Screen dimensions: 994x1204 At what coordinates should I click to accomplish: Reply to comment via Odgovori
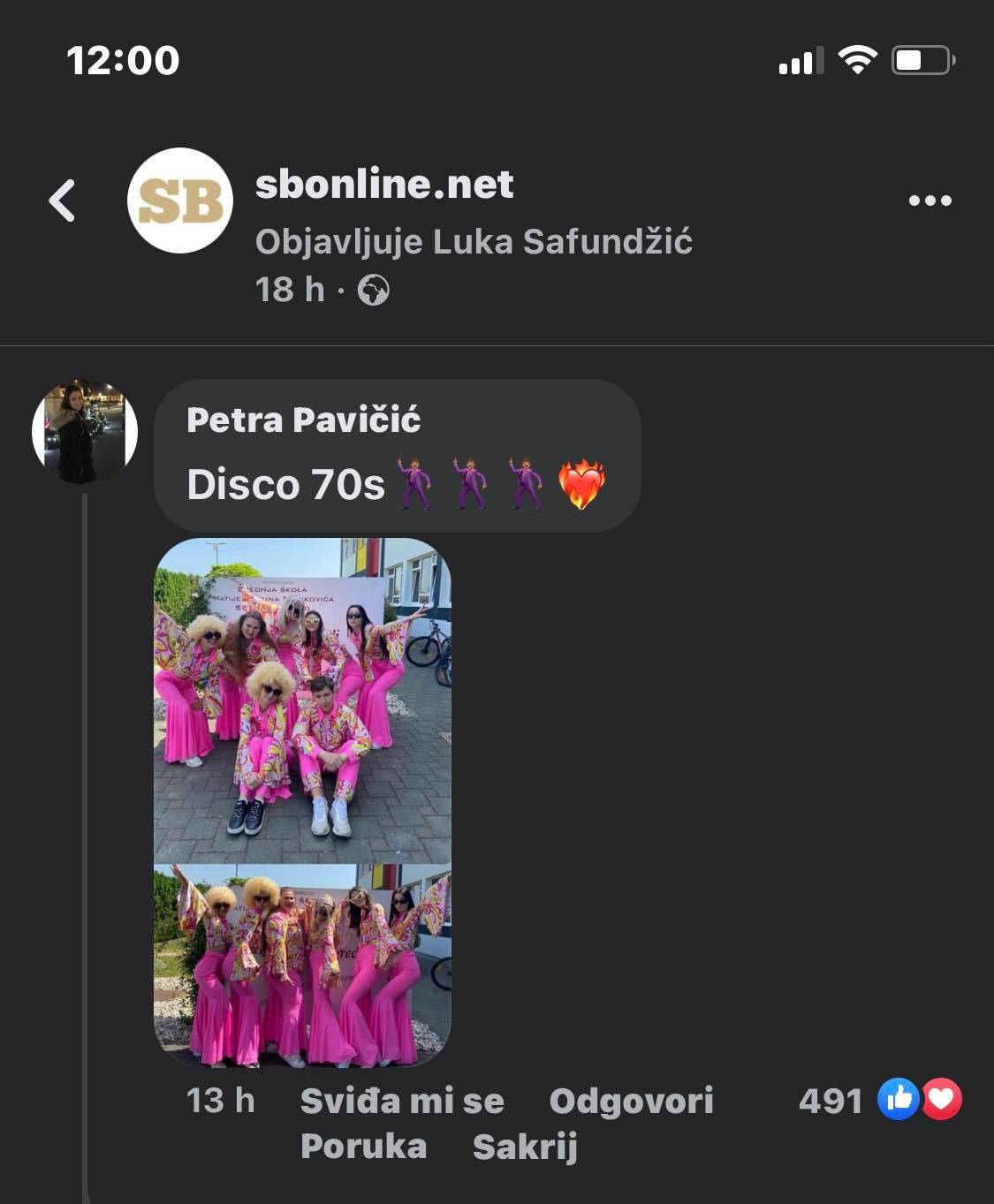coord(631,1101)
